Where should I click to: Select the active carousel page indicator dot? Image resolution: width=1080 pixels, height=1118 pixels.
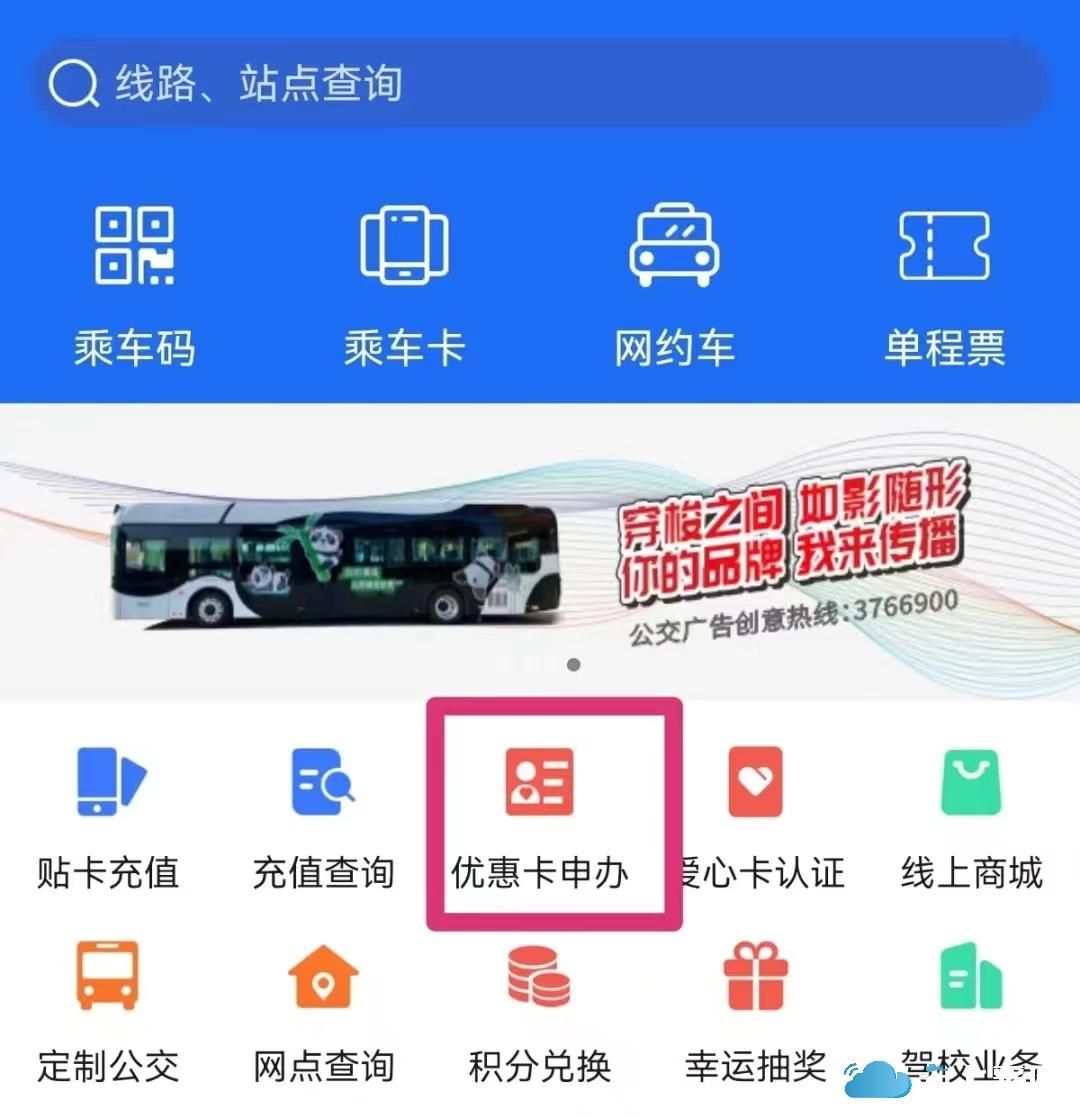575,665
